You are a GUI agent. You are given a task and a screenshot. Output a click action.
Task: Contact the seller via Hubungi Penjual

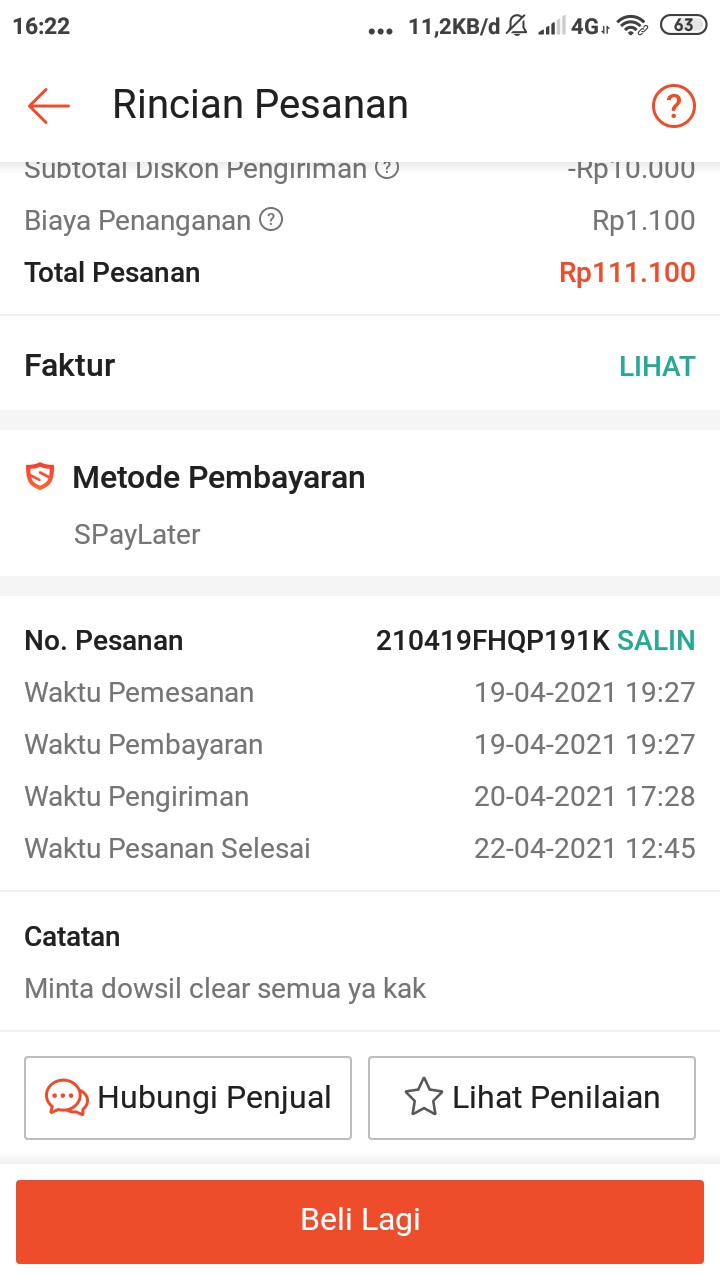pos(188,1098)
